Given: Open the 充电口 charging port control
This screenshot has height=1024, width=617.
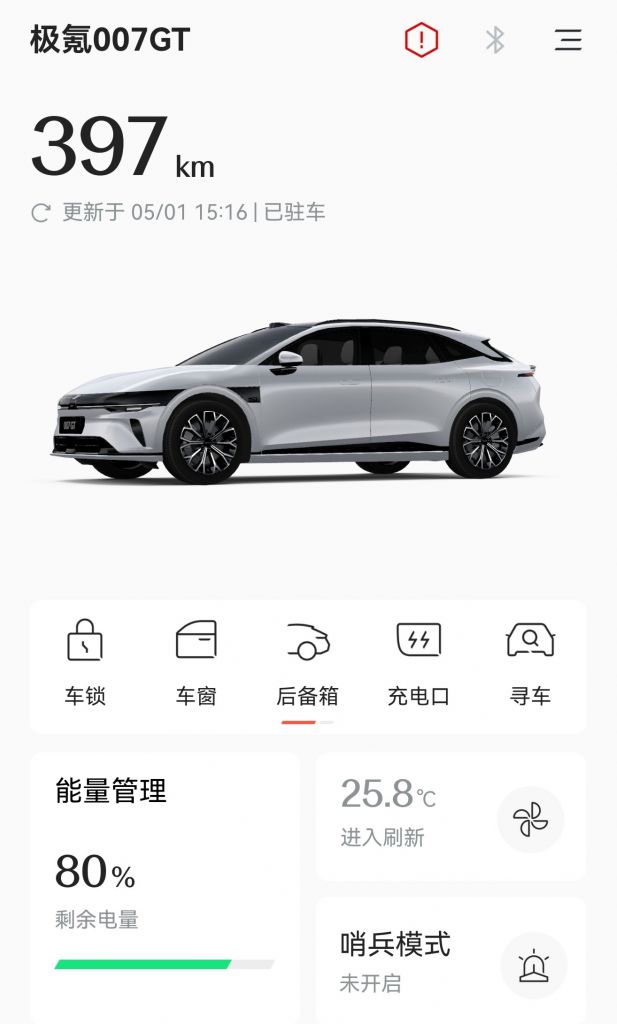Looking at the screenshot, I should pyautogui.click(x=418, y=663).
